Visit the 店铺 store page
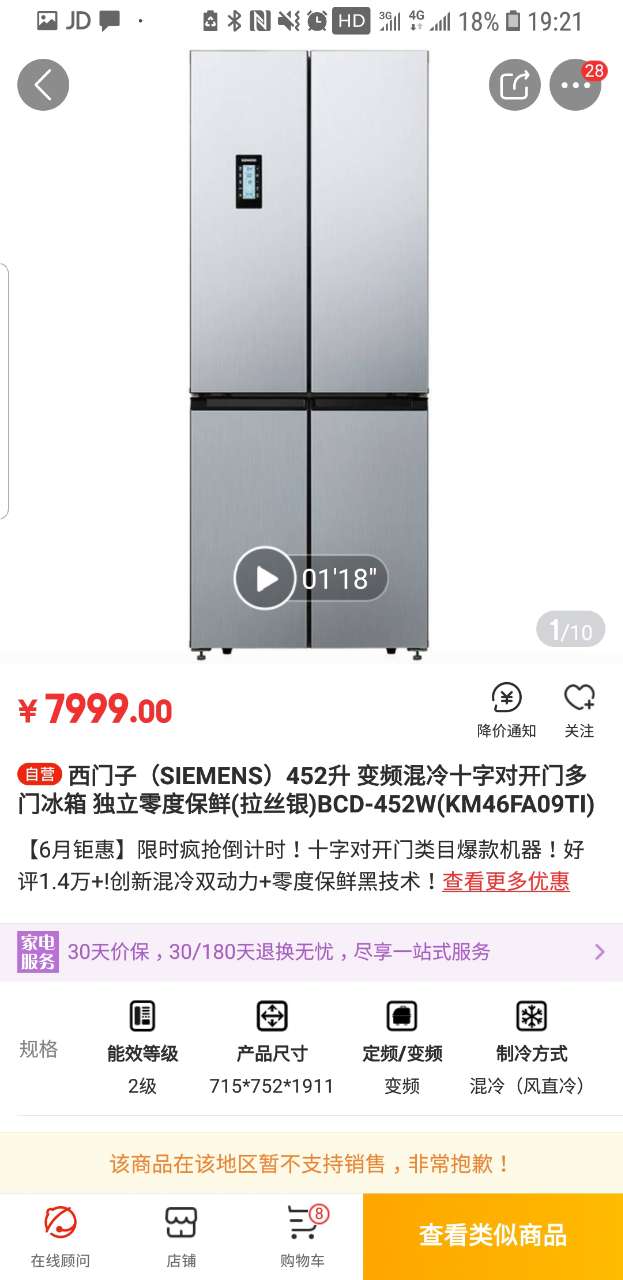Viewport: 623px width, 1280px height. click(x=181, y=1236)
